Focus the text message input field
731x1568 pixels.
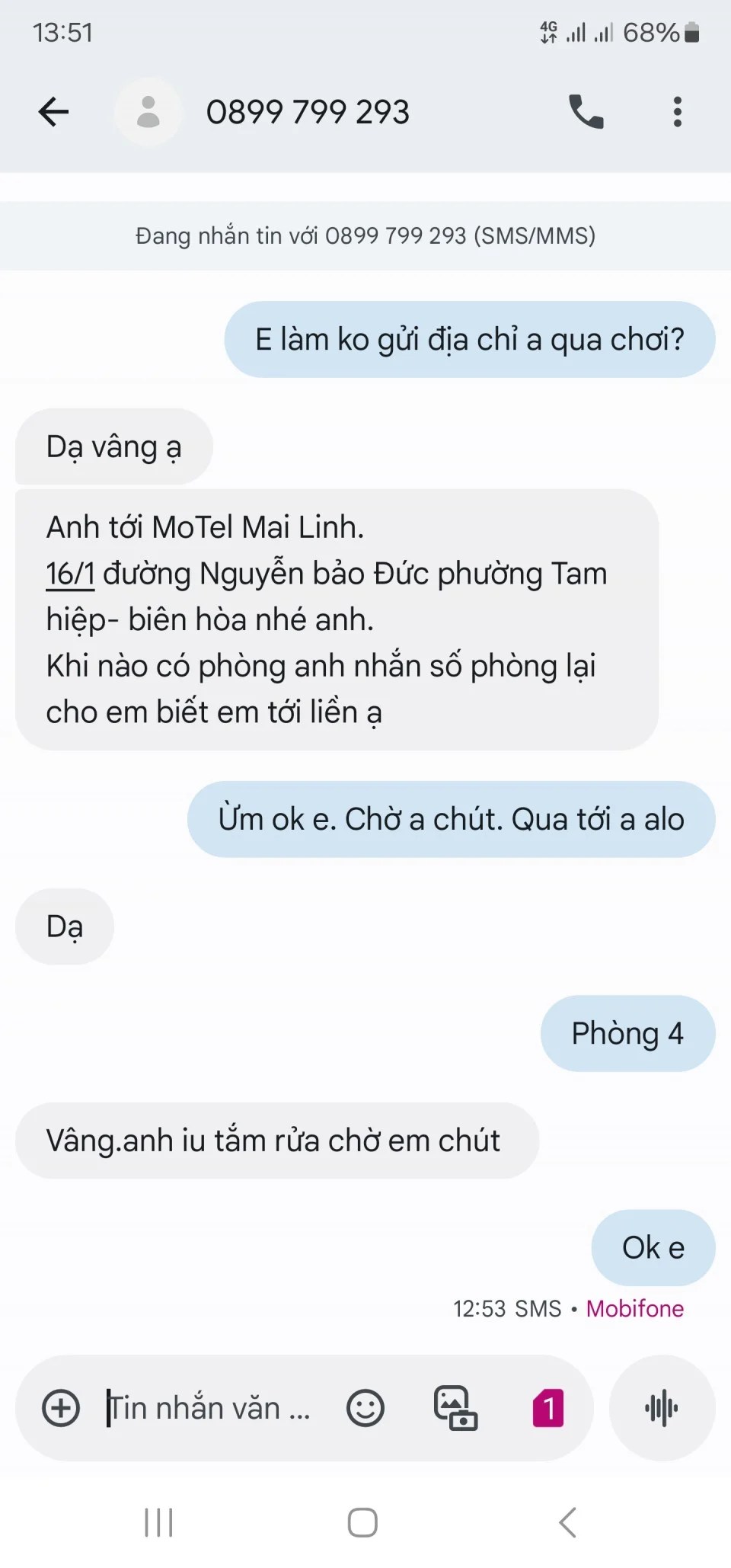pyautogui.click(x=209, y=1407)
